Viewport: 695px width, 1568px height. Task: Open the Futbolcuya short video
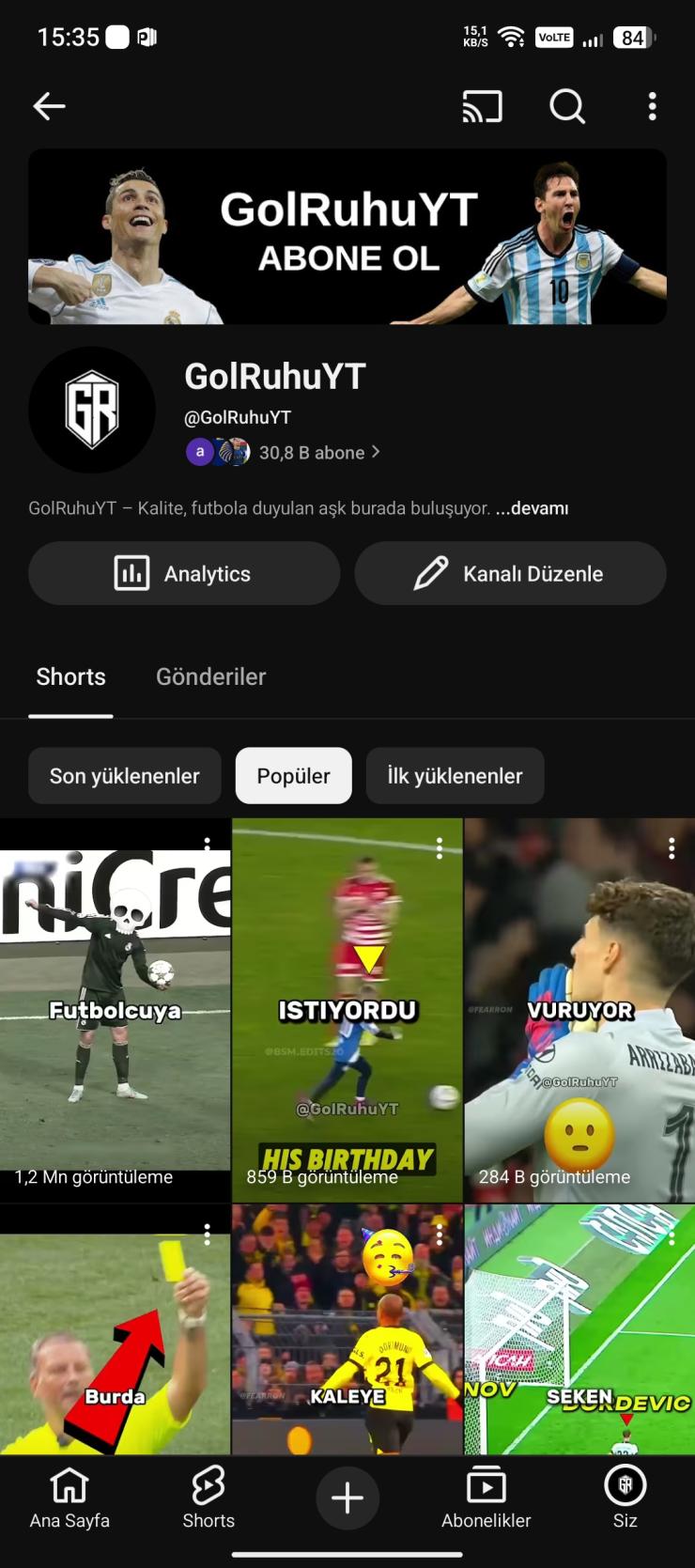click(115, 1010)
